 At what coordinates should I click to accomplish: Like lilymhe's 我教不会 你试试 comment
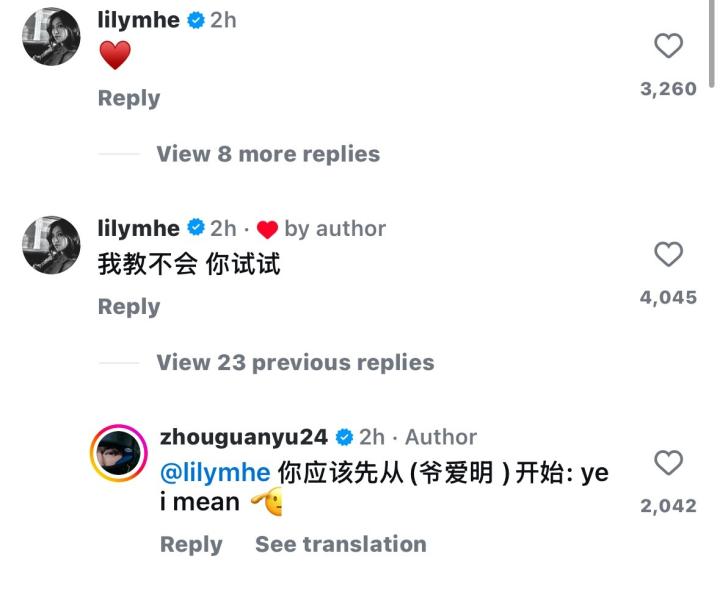[x=668, y=255]
